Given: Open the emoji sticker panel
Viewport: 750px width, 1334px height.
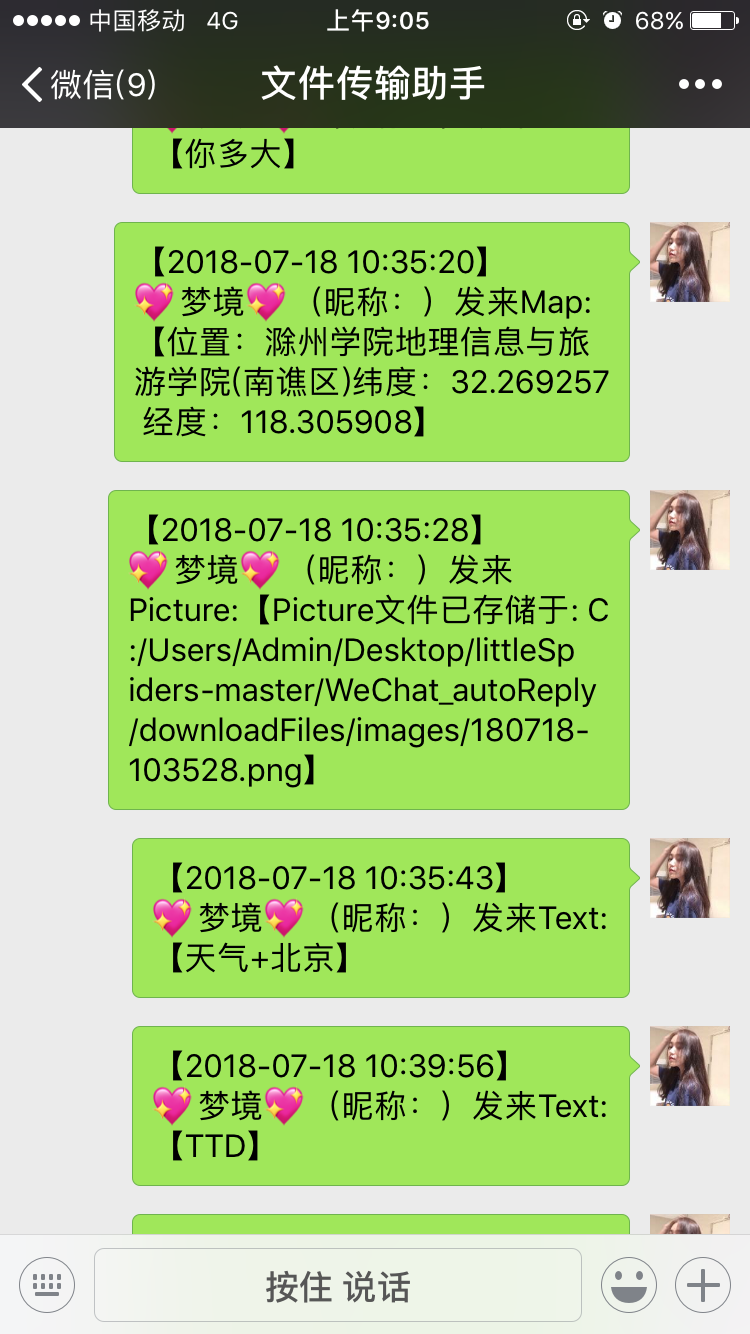Looking at the screenshot, I should pos(629,1285).
